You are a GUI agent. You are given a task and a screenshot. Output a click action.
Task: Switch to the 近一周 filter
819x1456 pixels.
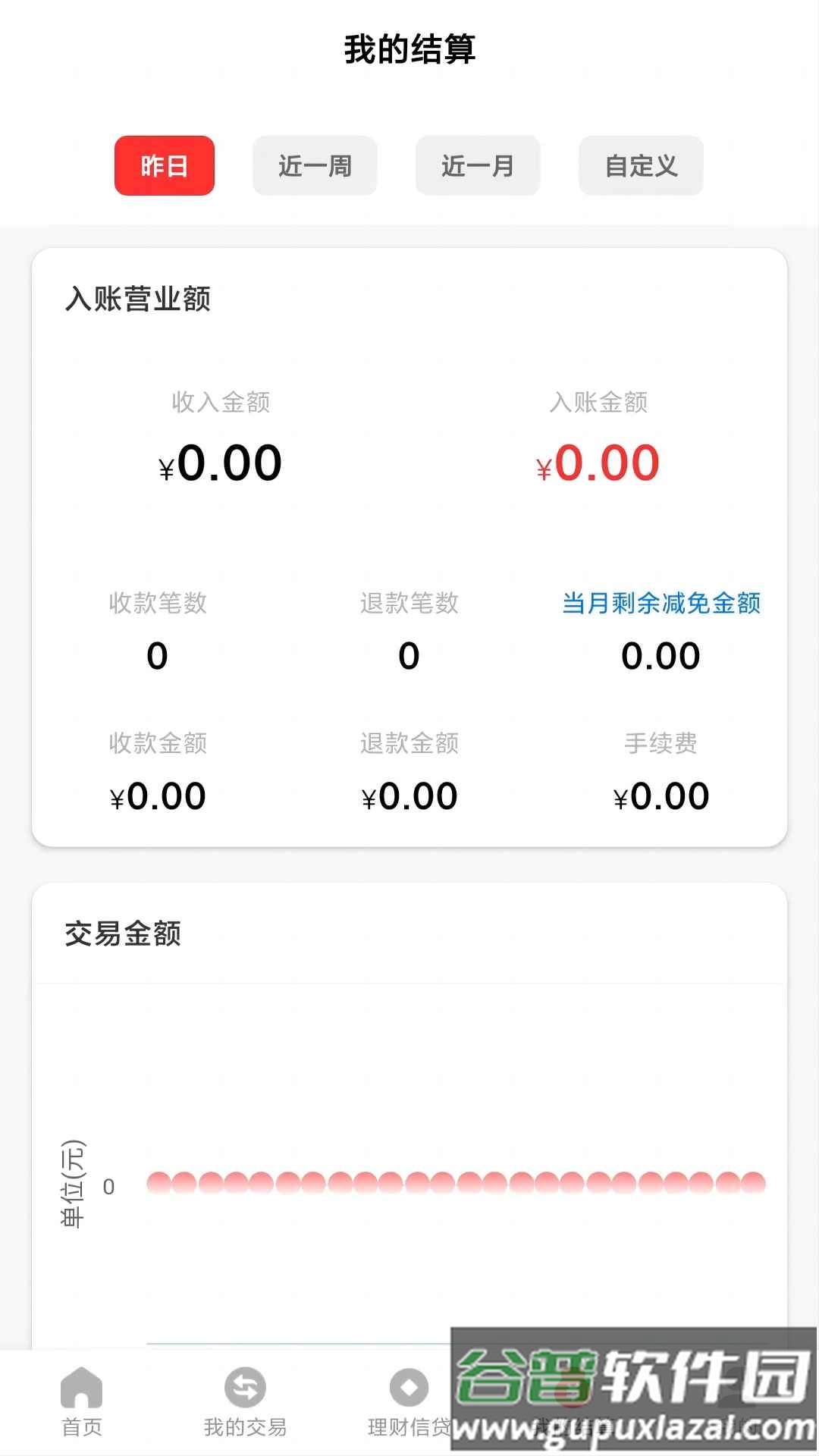(x=315, y=165)
